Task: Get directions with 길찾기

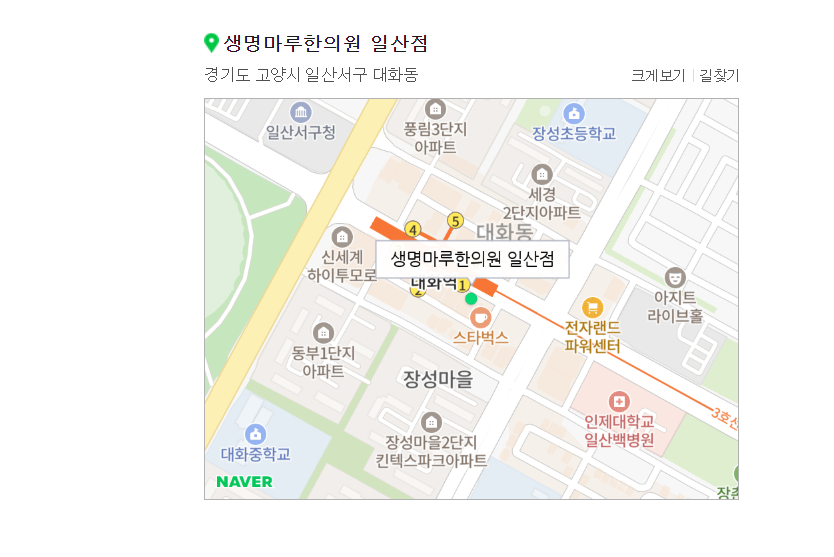Action: pyautogui.click(x=719, y=76)
